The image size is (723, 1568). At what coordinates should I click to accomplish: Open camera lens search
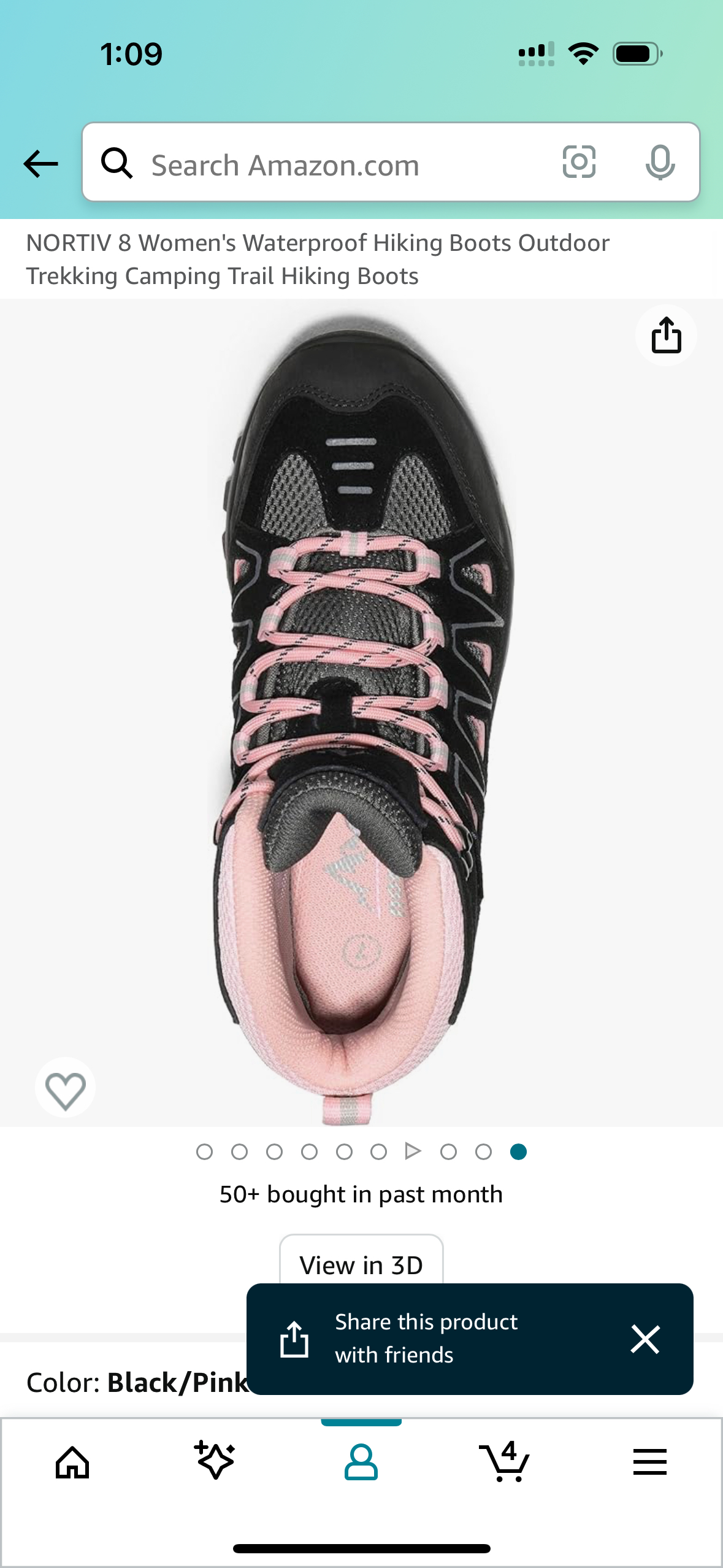(579, 163)
